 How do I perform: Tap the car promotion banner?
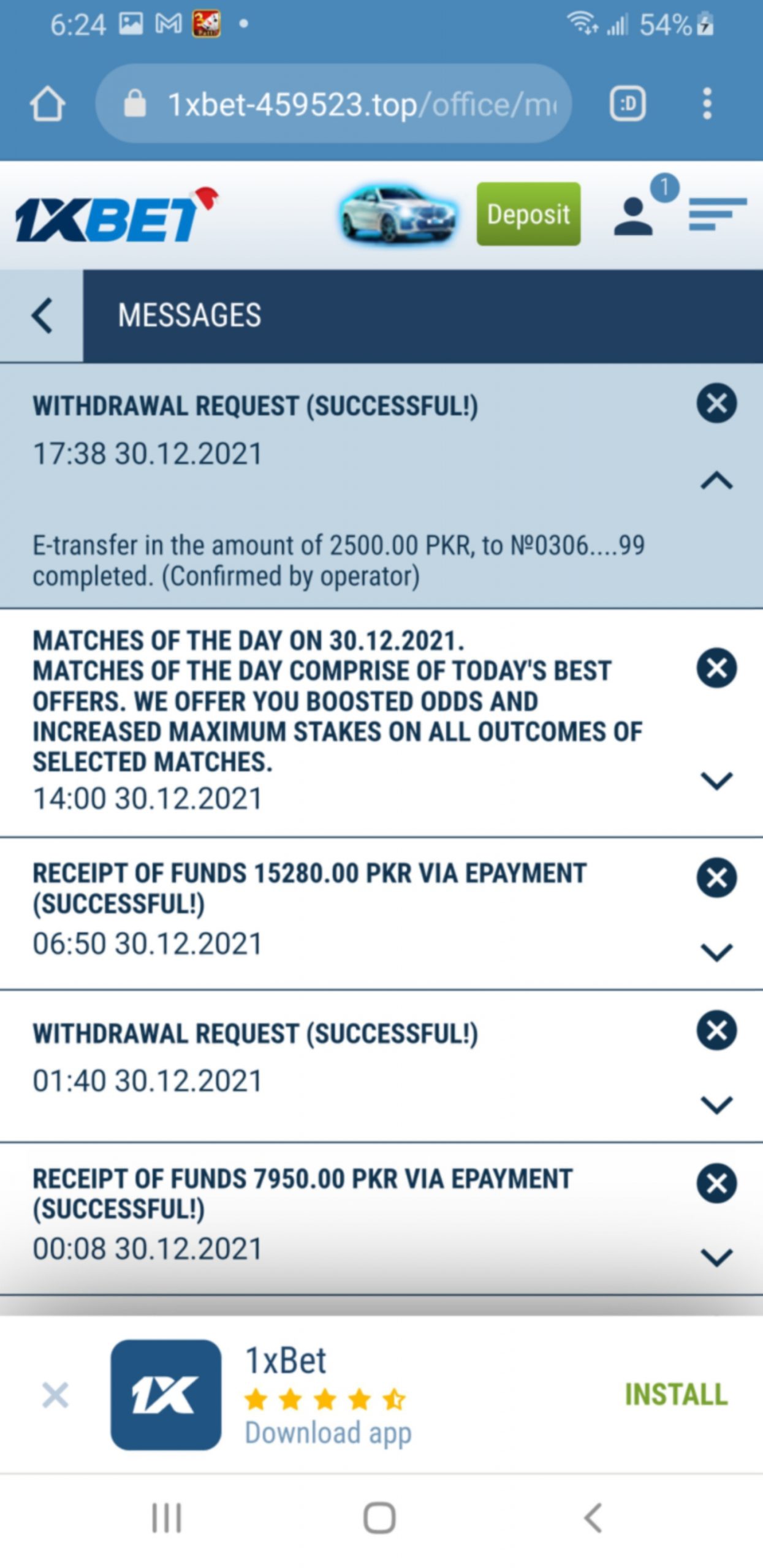[398, 214]
